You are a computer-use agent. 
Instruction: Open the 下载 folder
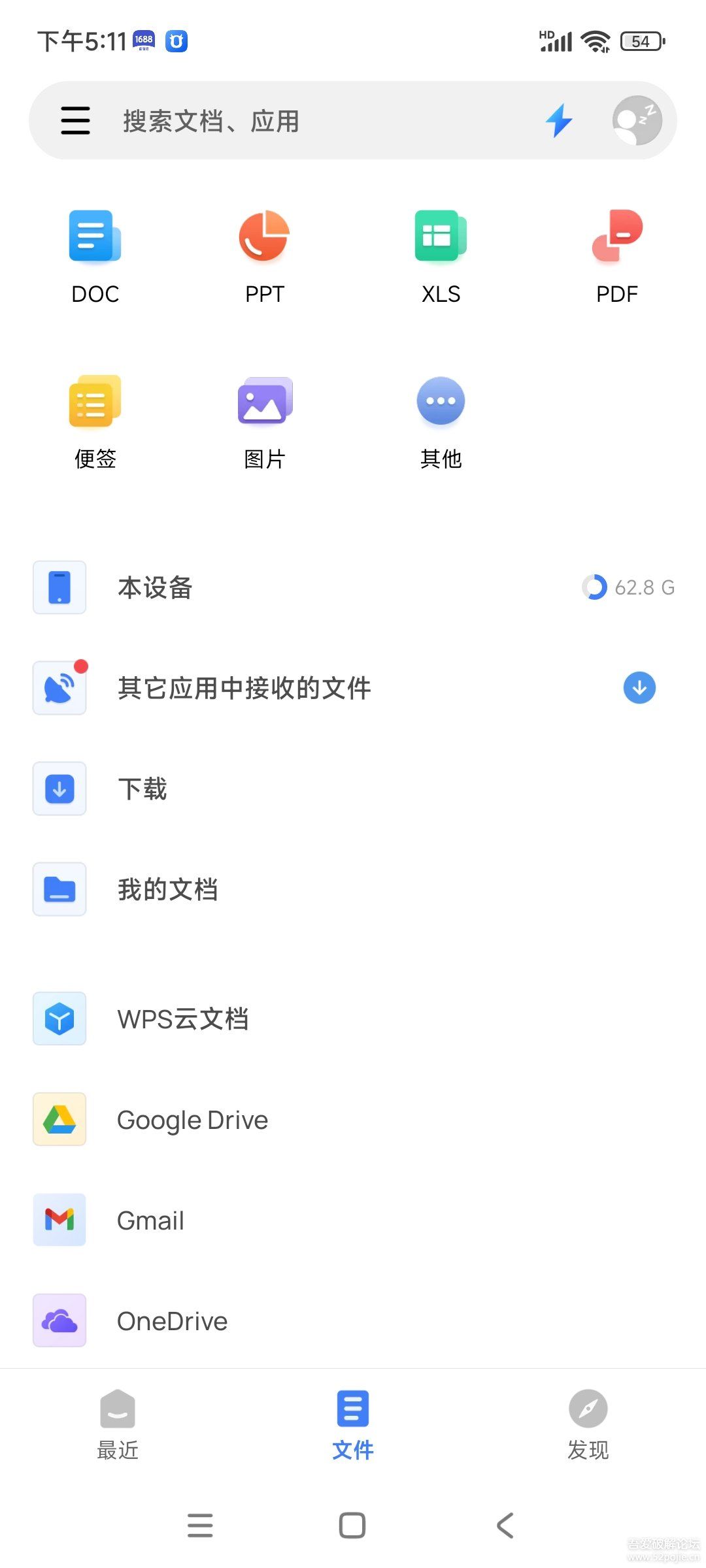coord(353,789)
